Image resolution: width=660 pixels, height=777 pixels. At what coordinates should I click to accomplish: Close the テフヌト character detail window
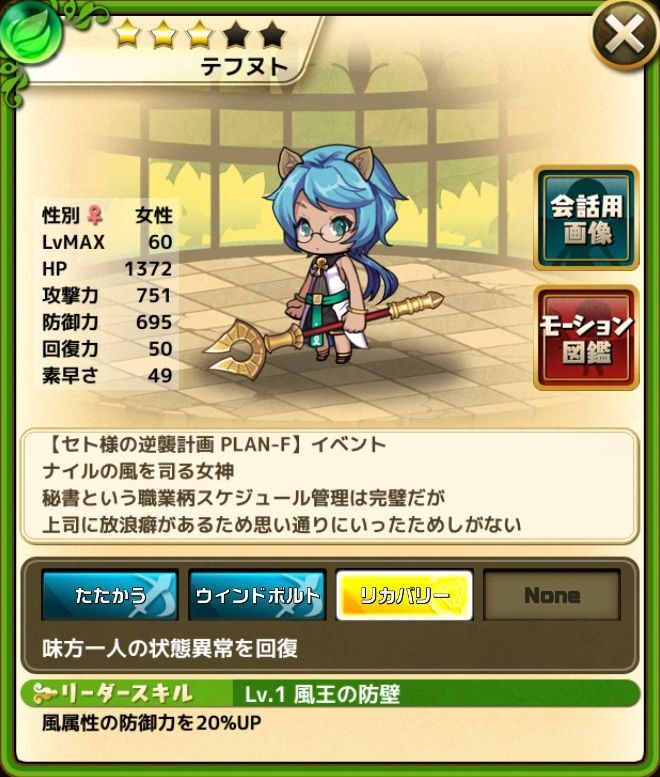[623, 37]
